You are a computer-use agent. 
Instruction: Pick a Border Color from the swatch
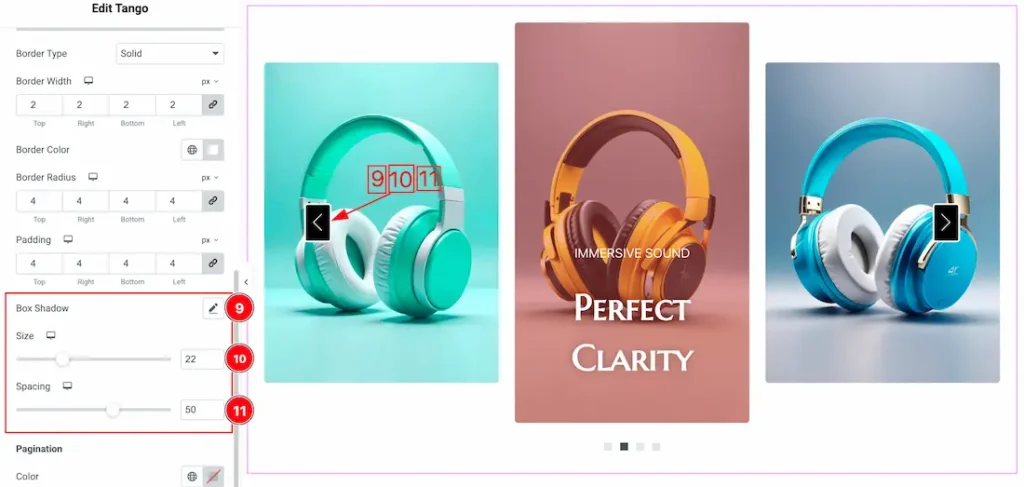pos(213,150)
